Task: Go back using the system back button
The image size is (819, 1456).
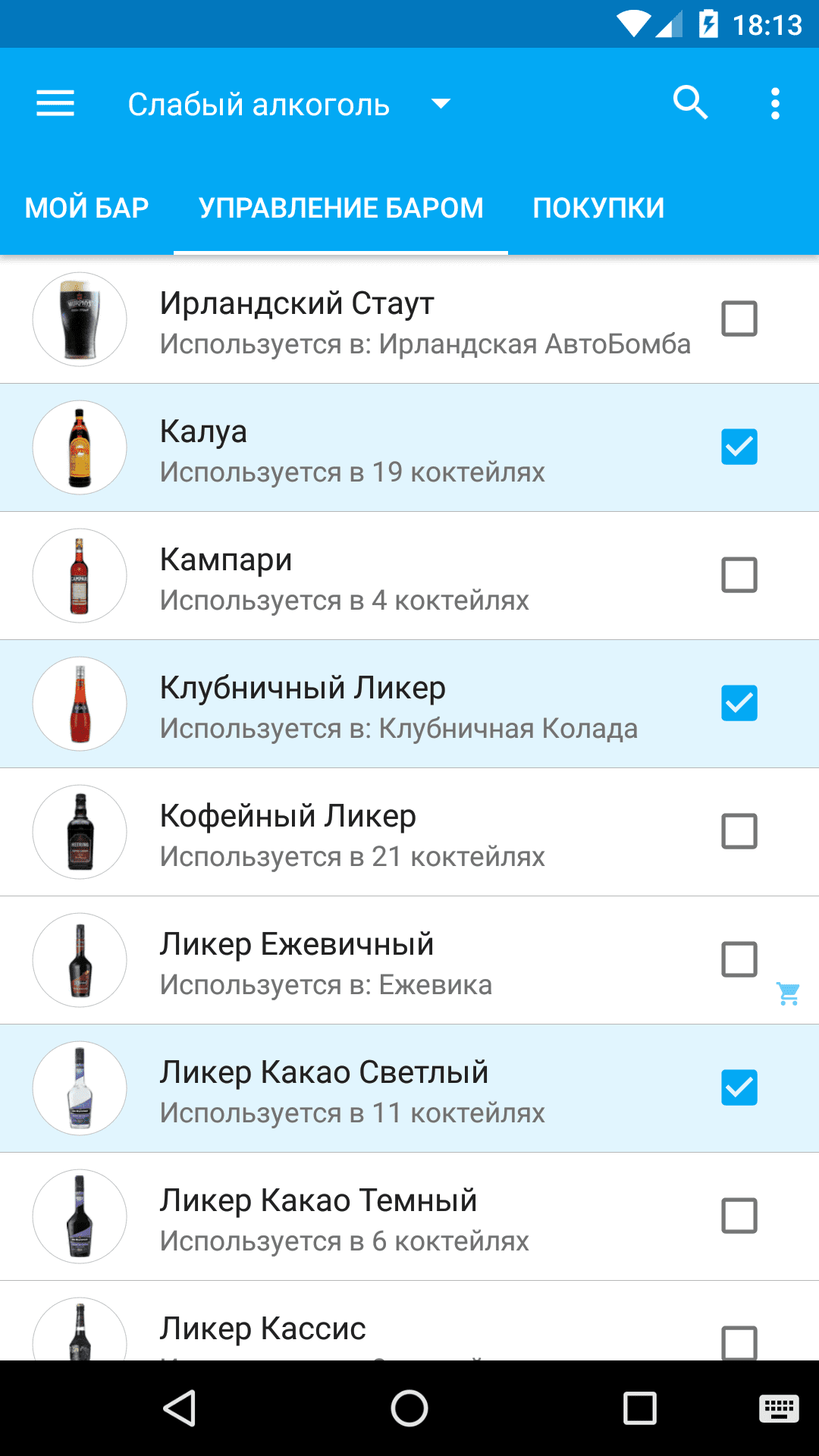Action: (x=180, y=1409)
